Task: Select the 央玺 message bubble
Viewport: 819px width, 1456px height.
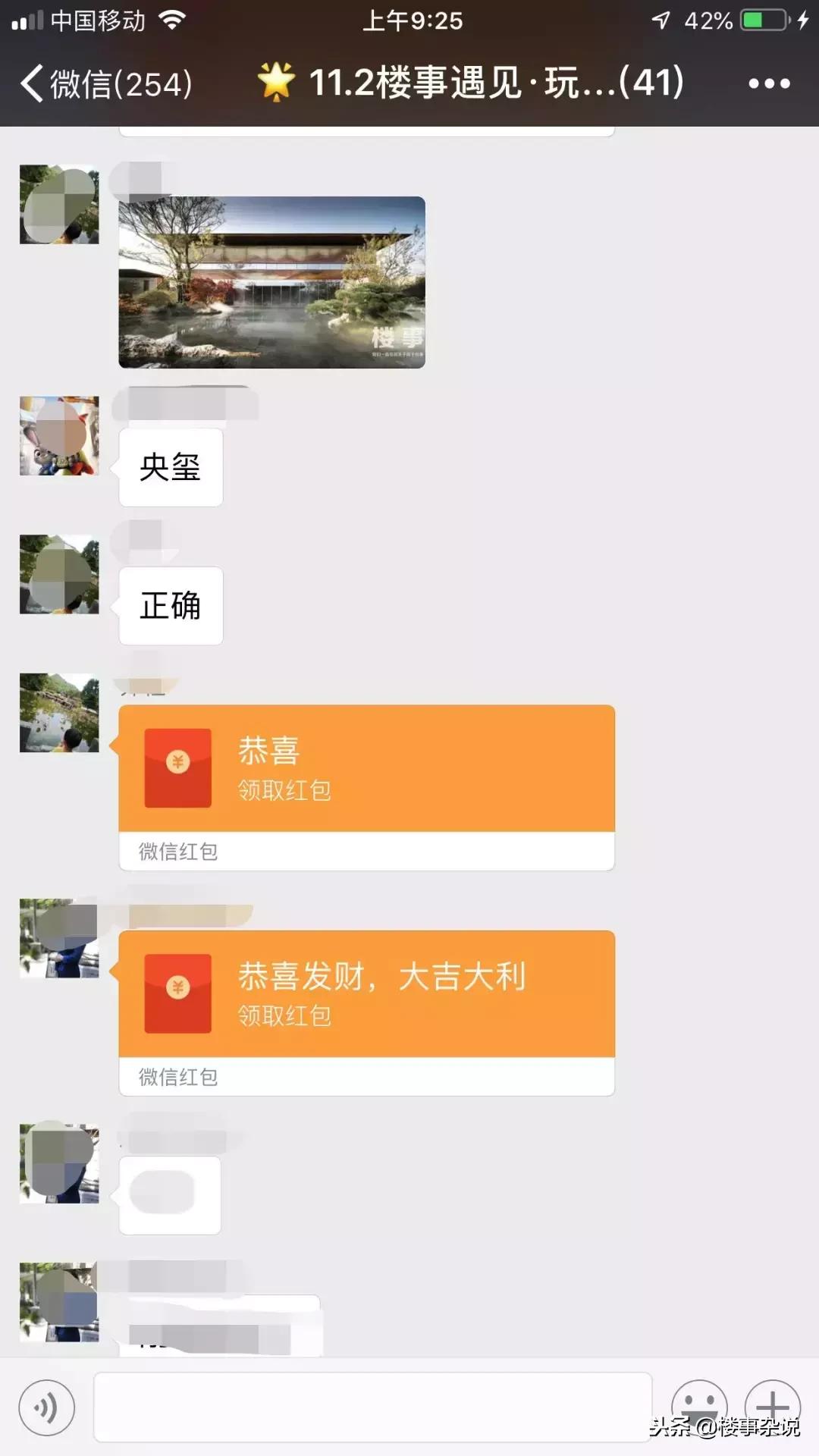Action: [171, 468]
